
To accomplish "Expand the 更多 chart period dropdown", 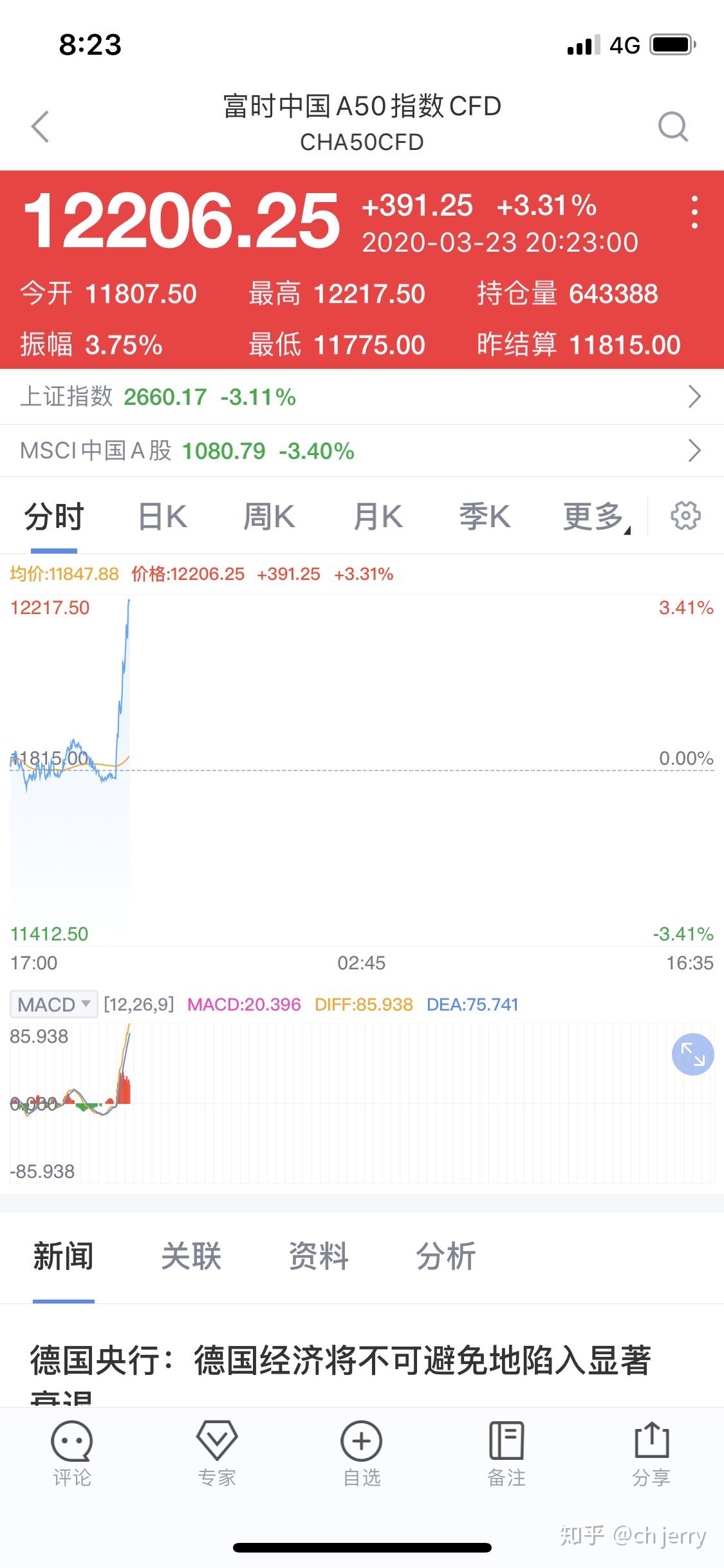I will tap(597, 517).
